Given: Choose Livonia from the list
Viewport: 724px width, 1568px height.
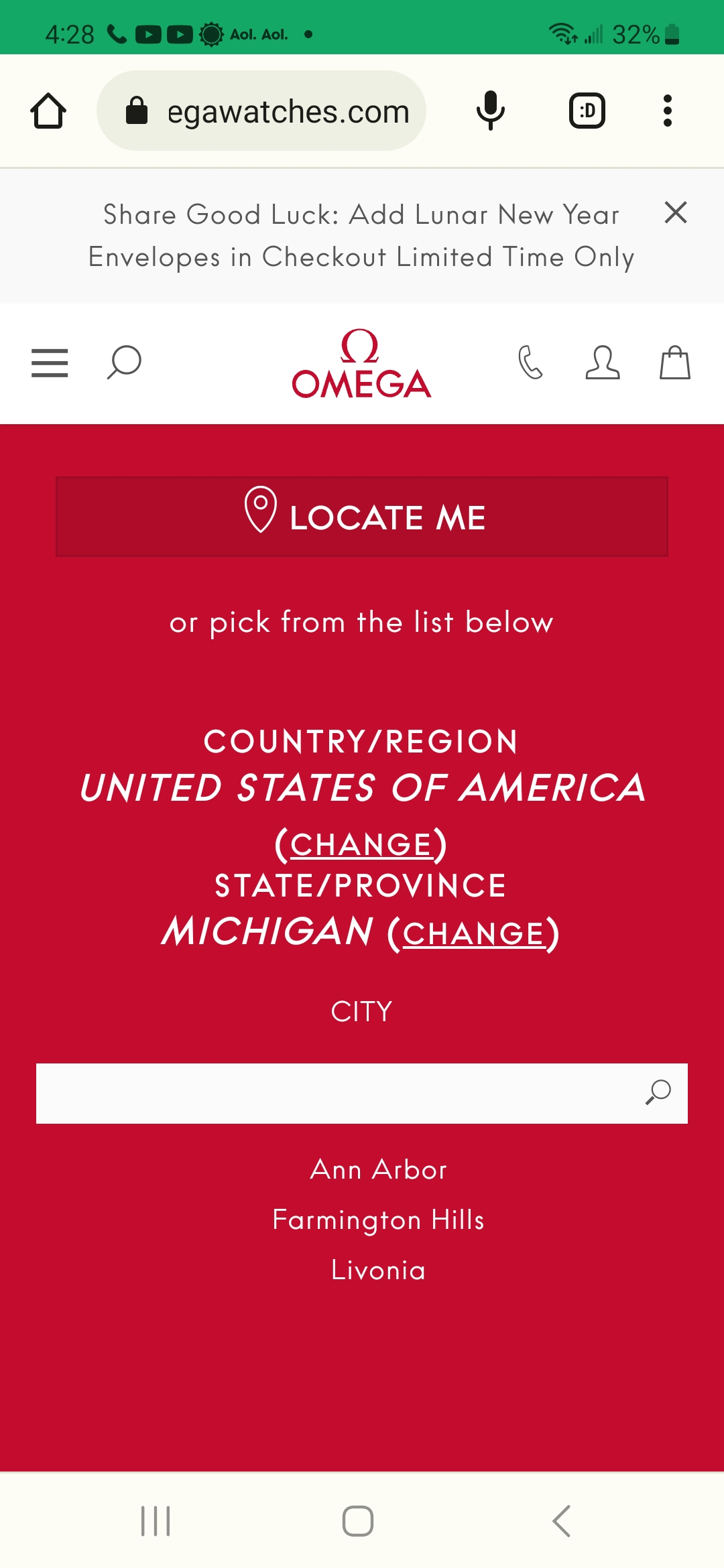Looking at the screenshot, I should click(x=378, y=1270).
